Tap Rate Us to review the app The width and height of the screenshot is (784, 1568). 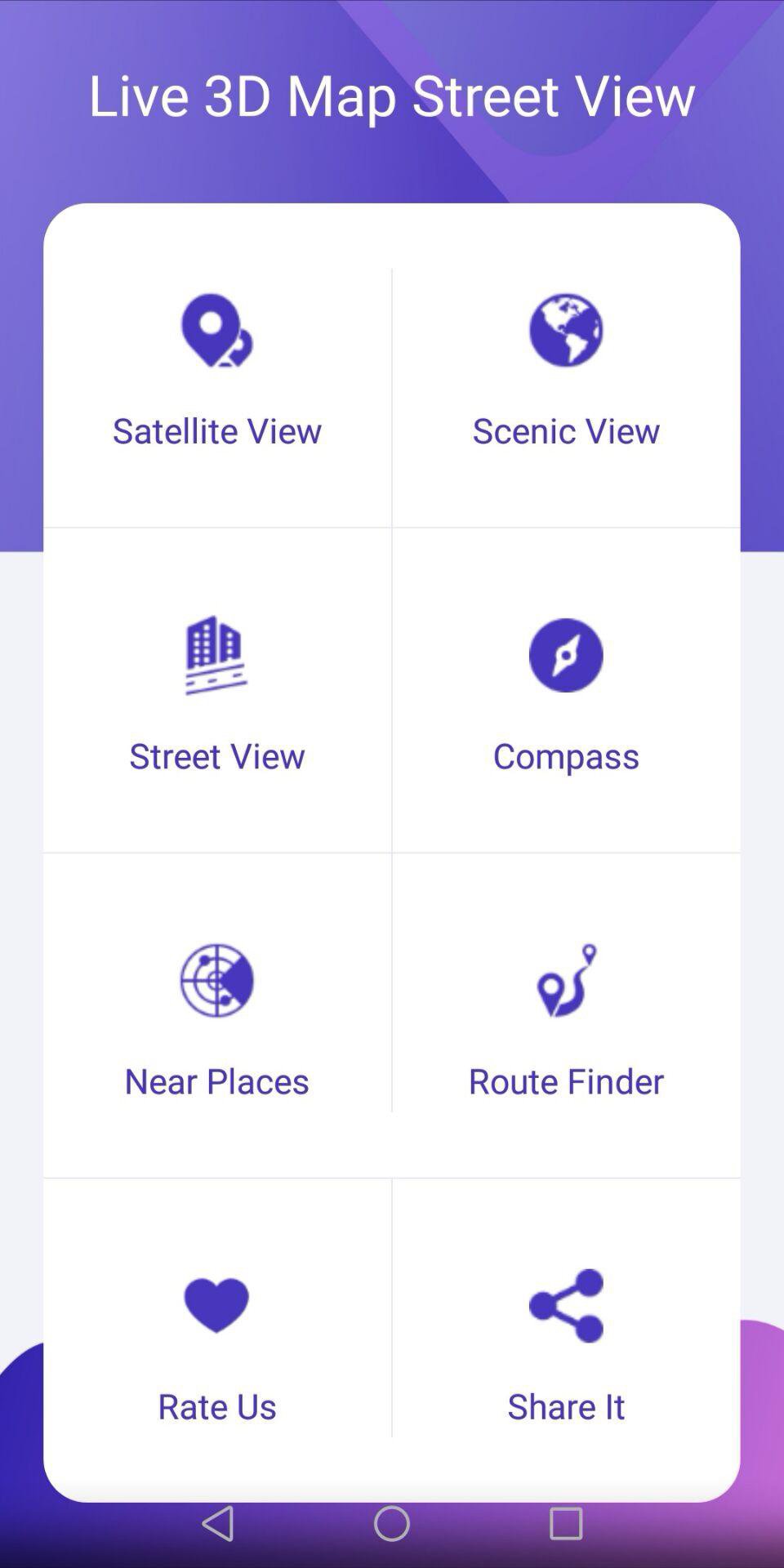pyautogui.click(x=216, y=1405)
